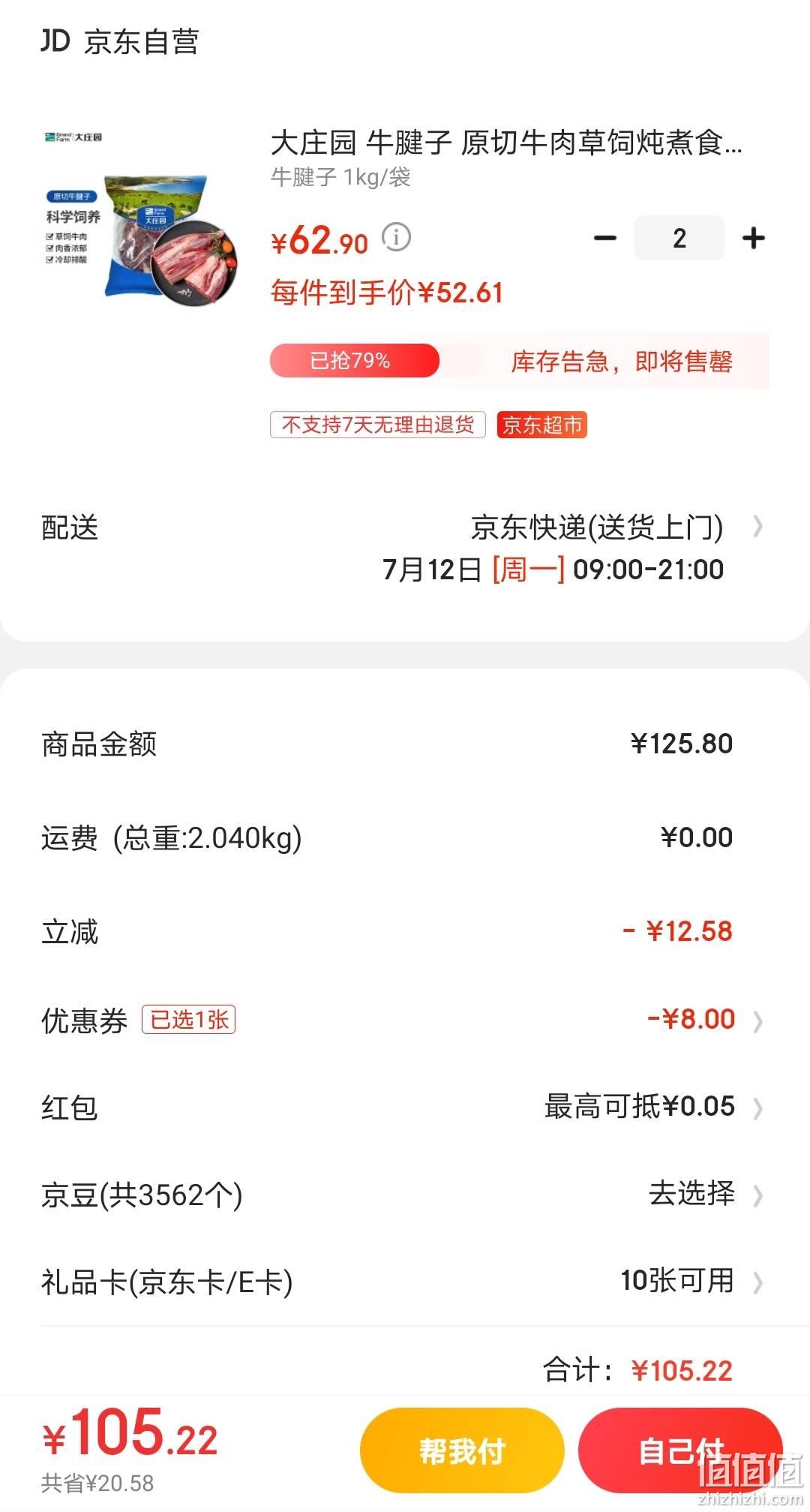
Task: Open the 京豆 row to choose beans
Action: (405, 1194)
